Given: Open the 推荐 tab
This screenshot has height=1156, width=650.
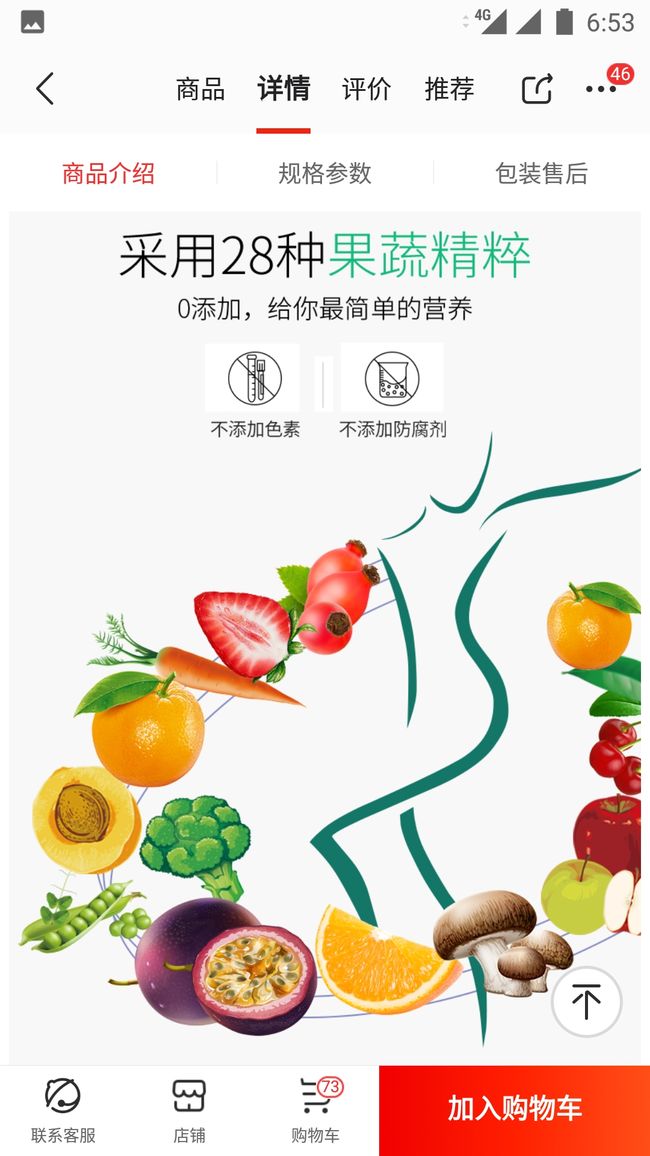Looking at the screenshot, I should [450, 89].
